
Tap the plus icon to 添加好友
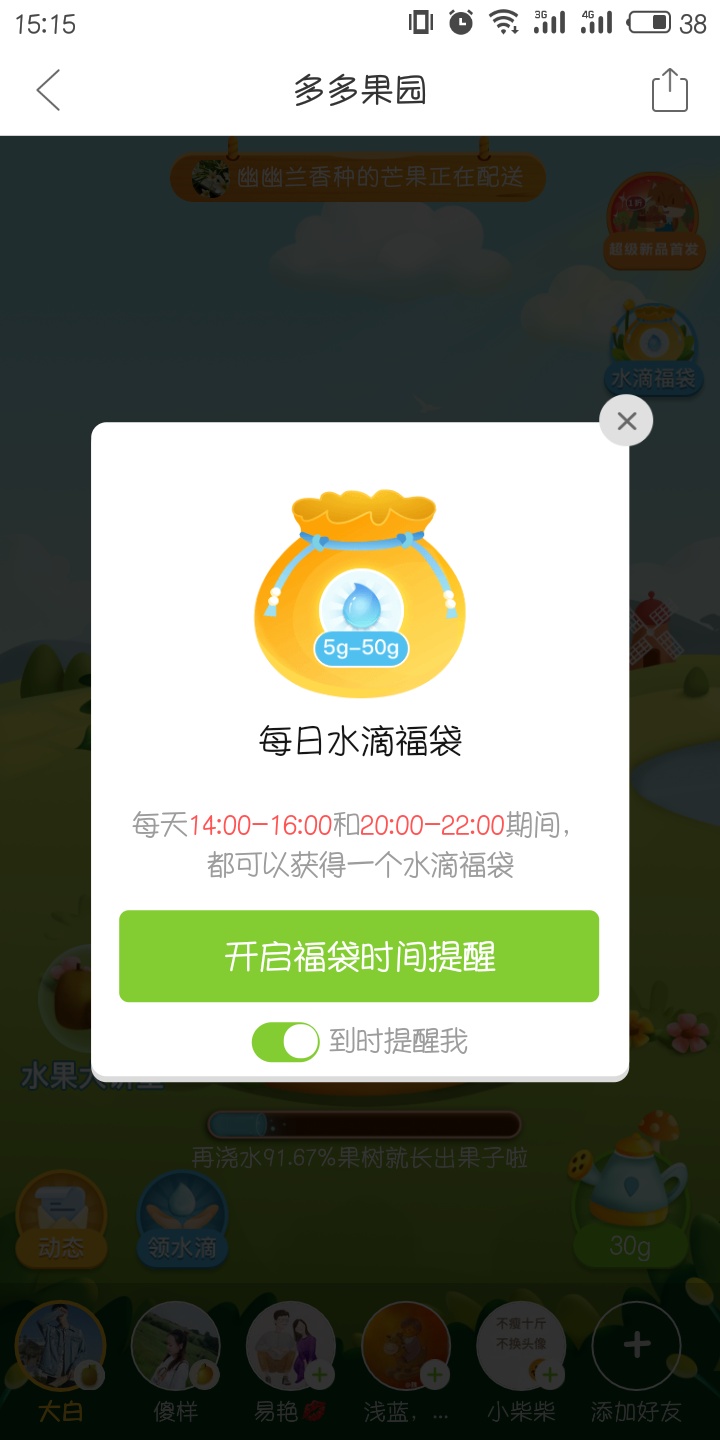636,1345
